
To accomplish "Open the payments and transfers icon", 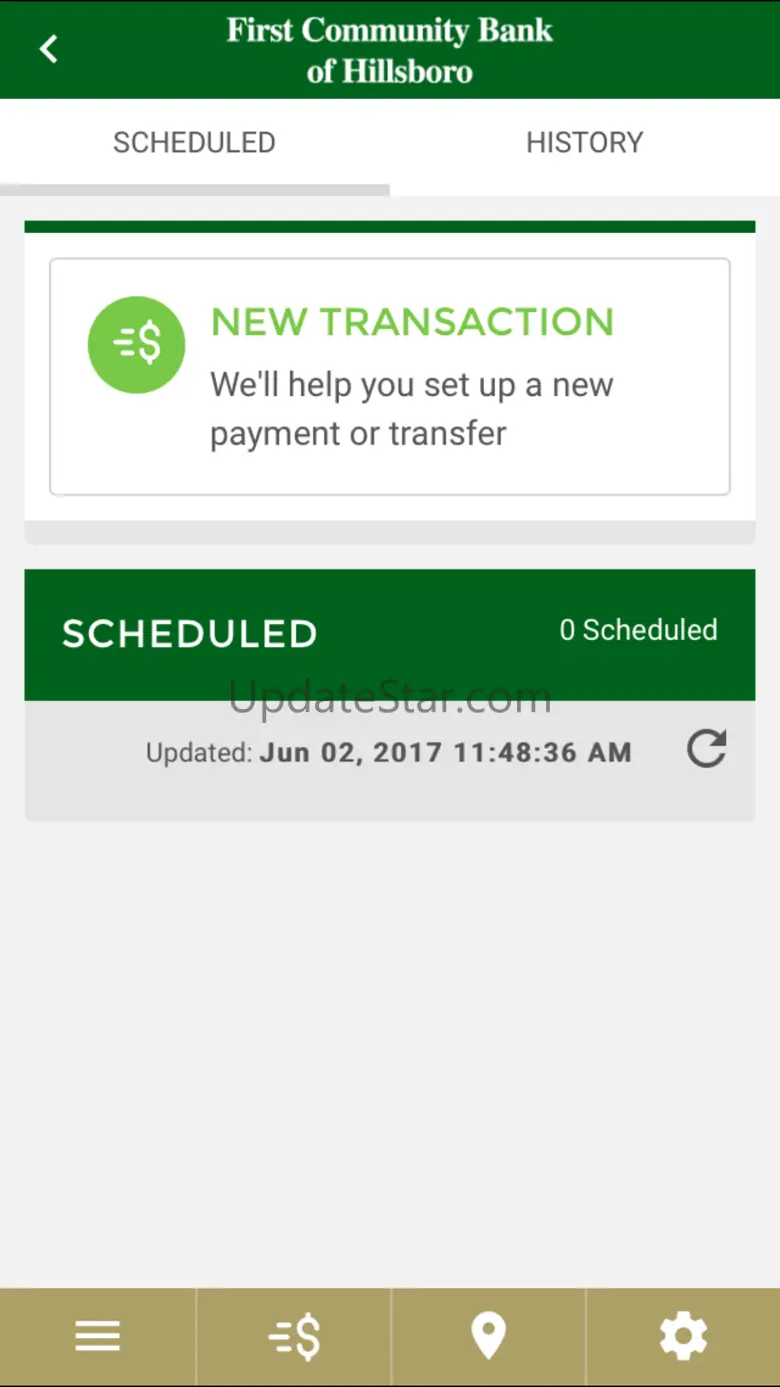I will pos(294,1336).
